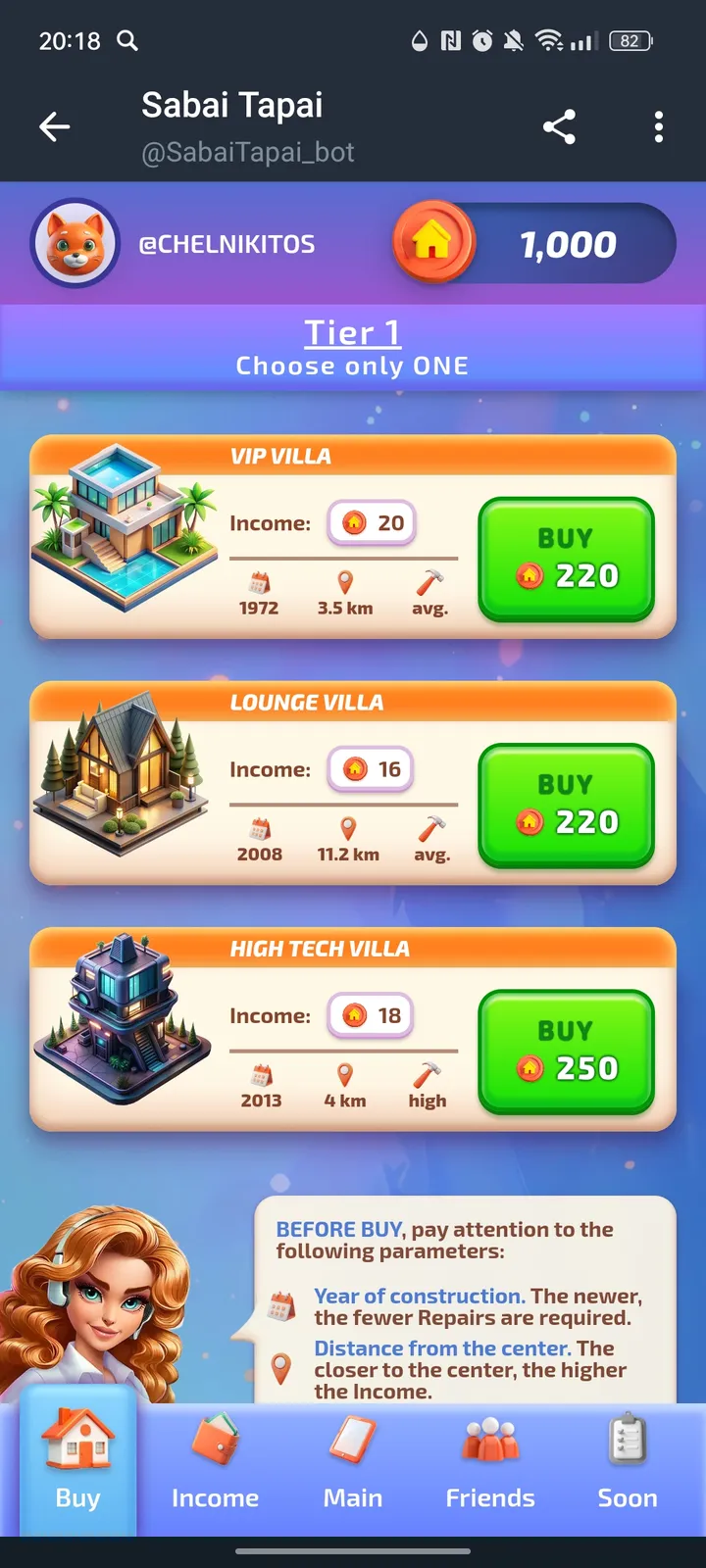Buy the Lounge Villa for 220
The width and height of the screenshot is (706, 1568).
(x=566, y=805)
